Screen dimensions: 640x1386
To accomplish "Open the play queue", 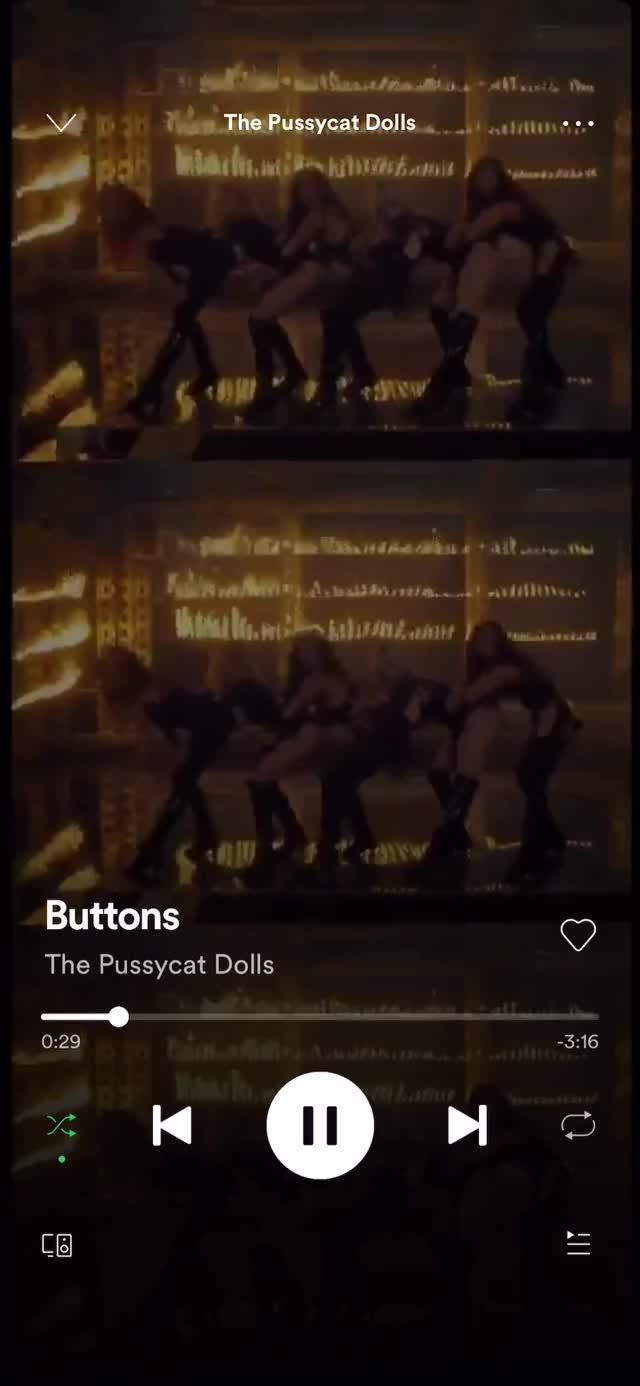I will (578, 1243).
